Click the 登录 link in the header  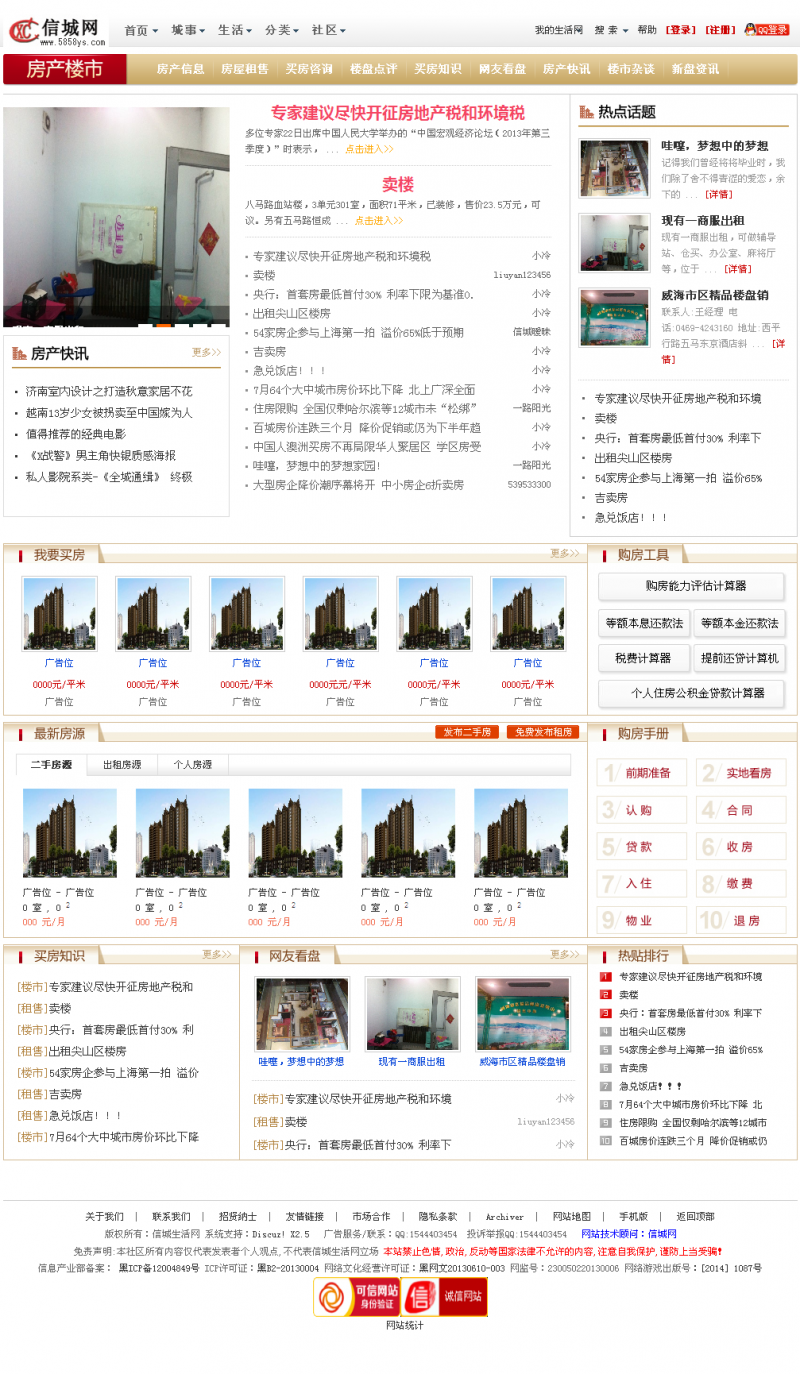[x=681, y=30]
